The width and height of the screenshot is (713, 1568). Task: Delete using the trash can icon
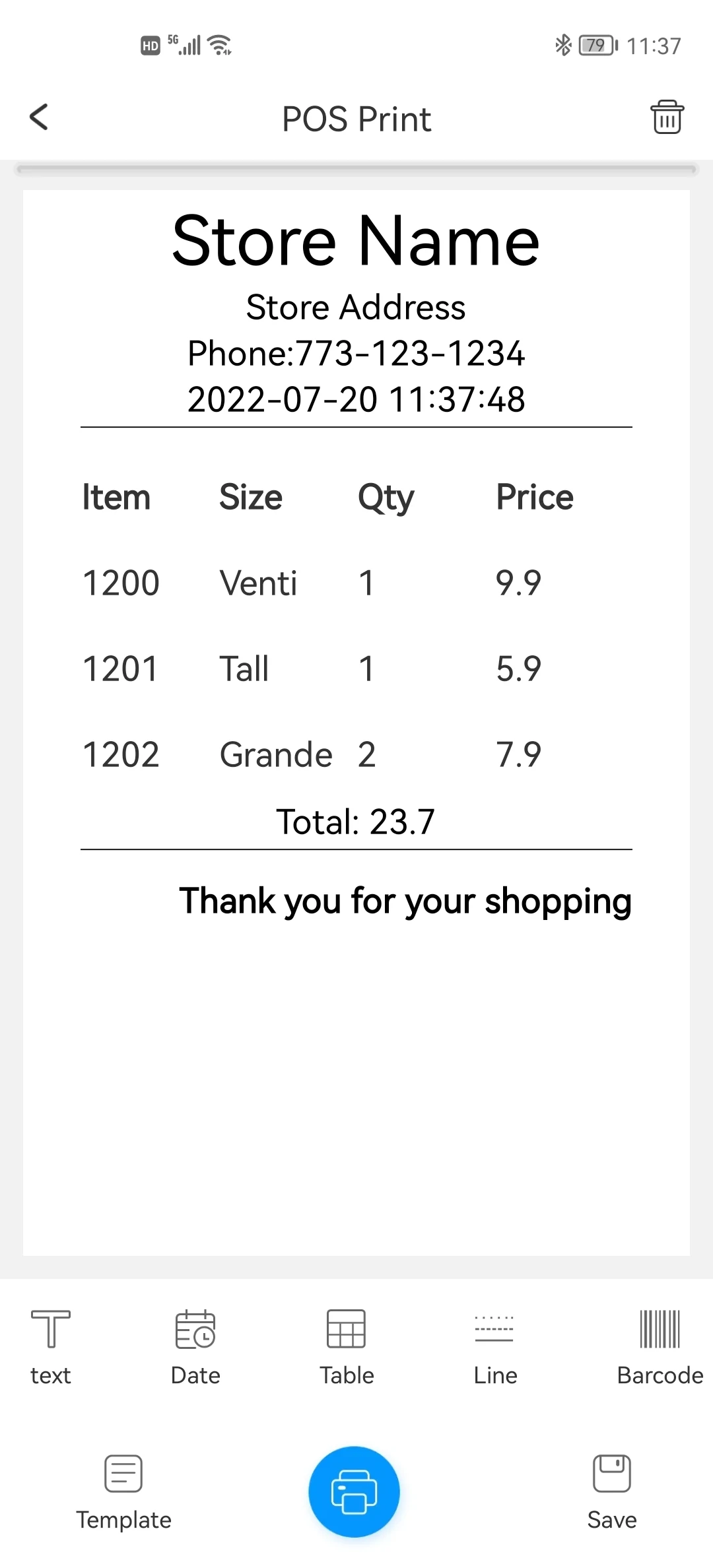tap(667, 117)
